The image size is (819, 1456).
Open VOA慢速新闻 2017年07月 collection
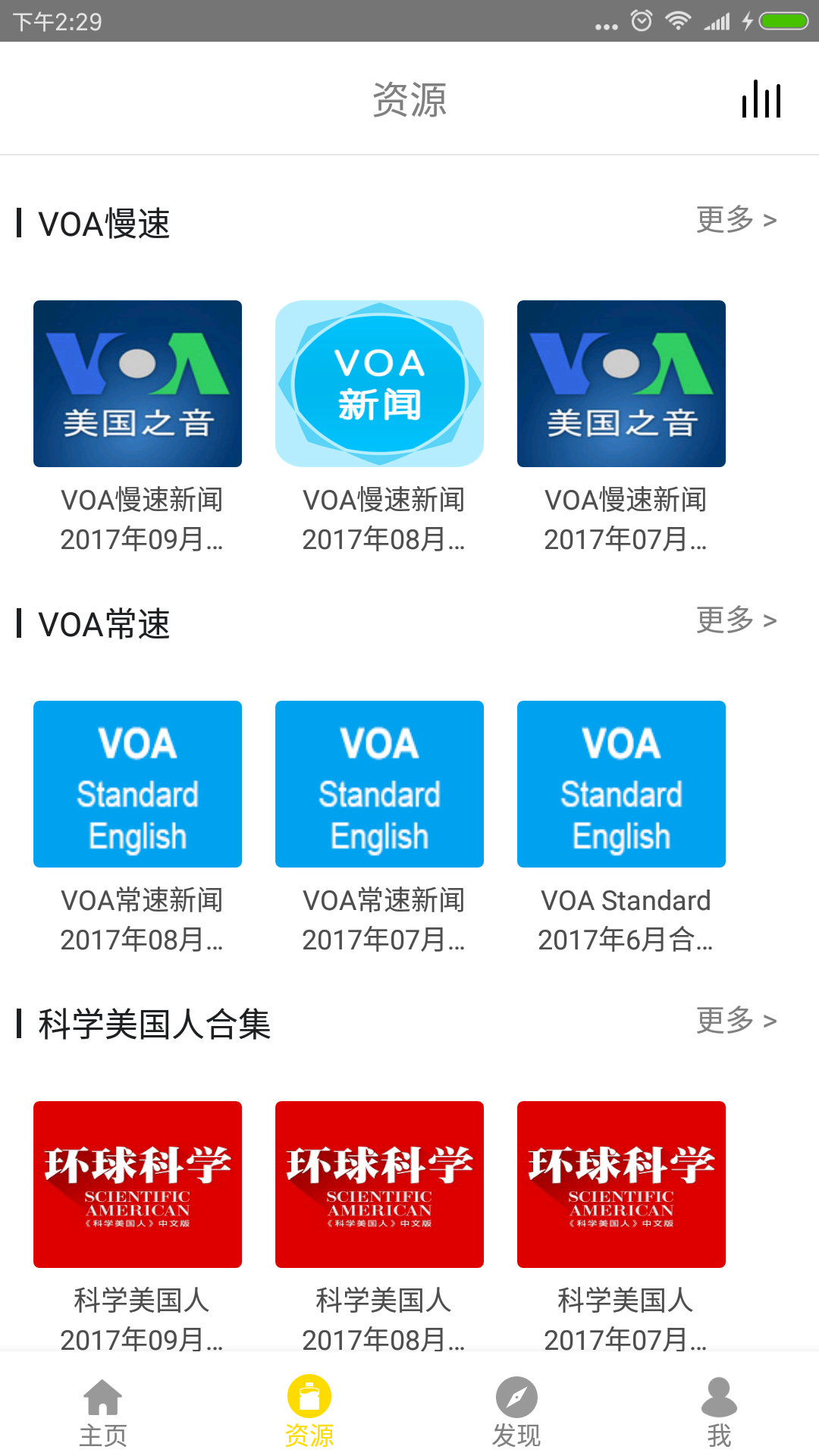tap(621, 384)
